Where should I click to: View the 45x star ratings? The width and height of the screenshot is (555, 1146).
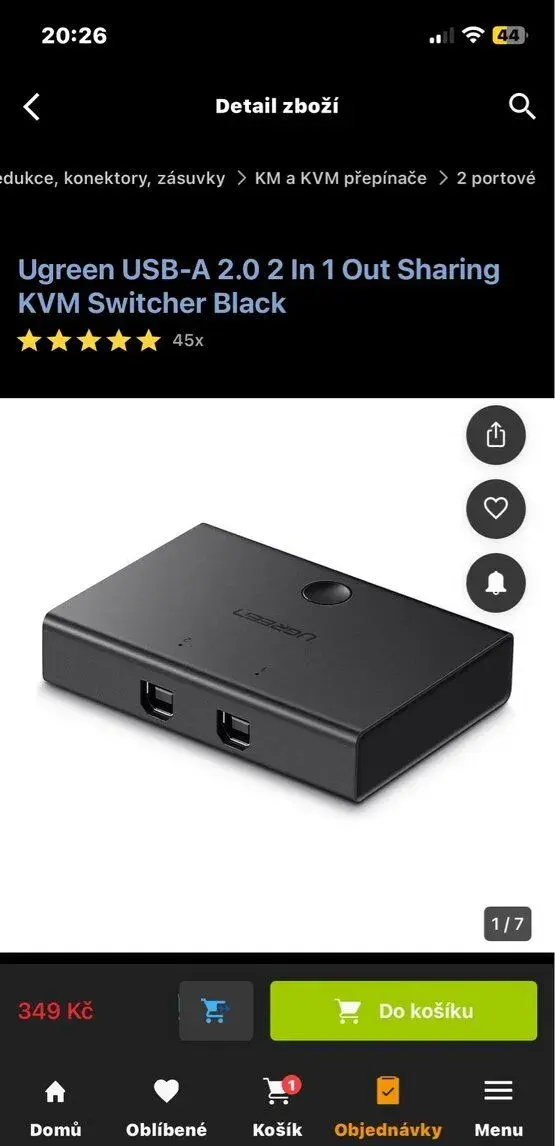pyautogui.click(x=110, y=341)
